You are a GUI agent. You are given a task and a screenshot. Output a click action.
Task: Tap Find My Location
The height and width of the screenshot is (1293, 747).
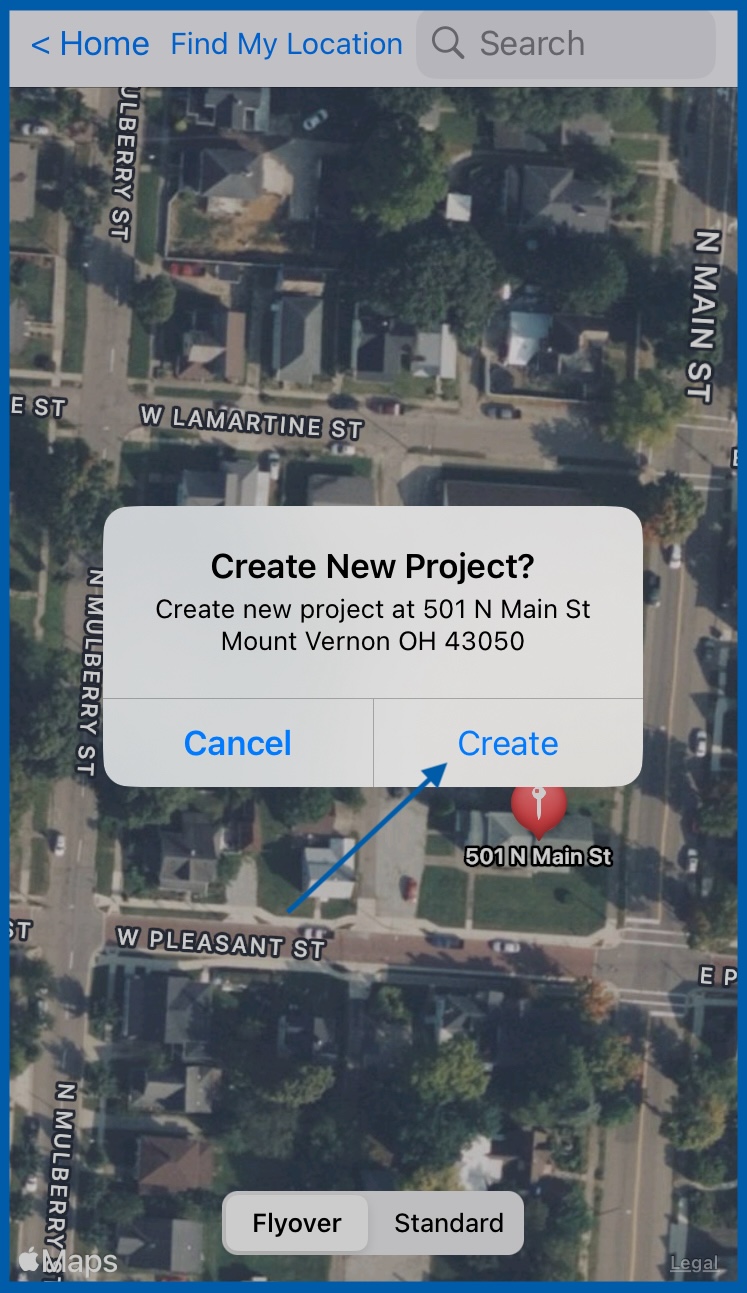pyautogui.click(x=286, y=44)
